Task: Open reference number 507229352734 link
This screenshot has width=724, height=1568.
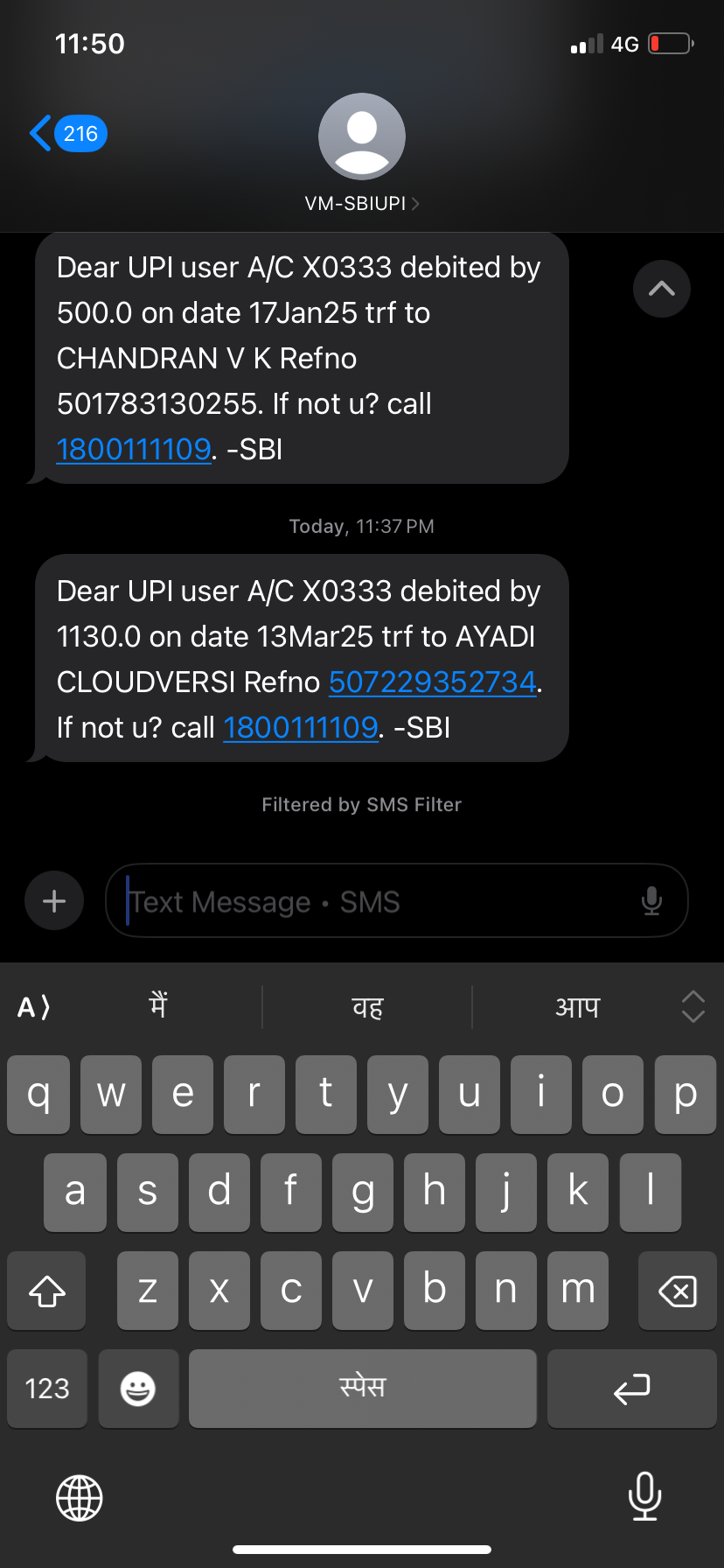Action: click(432, 682)
